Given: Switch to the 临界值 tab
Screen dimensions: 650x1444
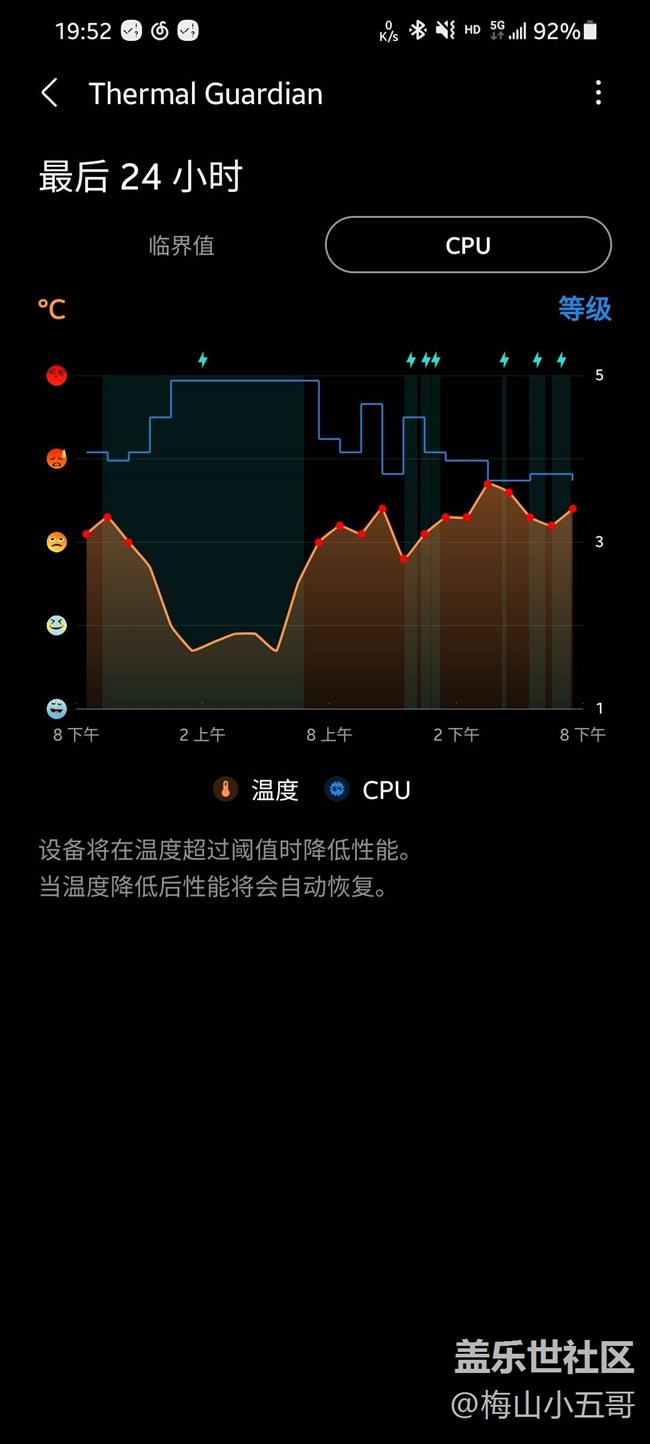Looking at the screenshot, I should tap(181, 245).
